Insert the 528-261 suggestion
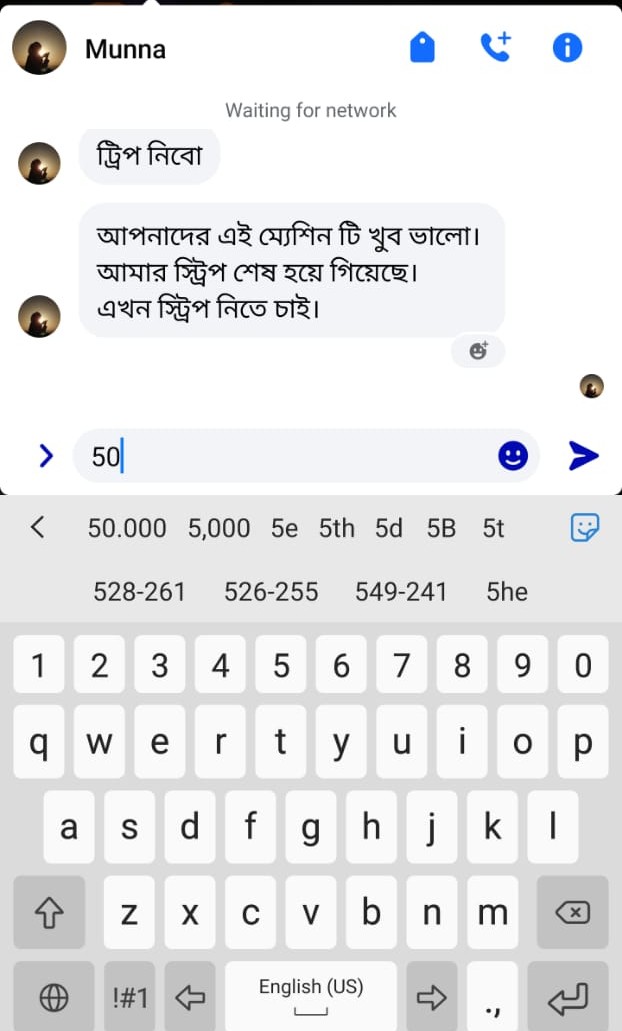 pyautogui.click(x=139, y=591)
